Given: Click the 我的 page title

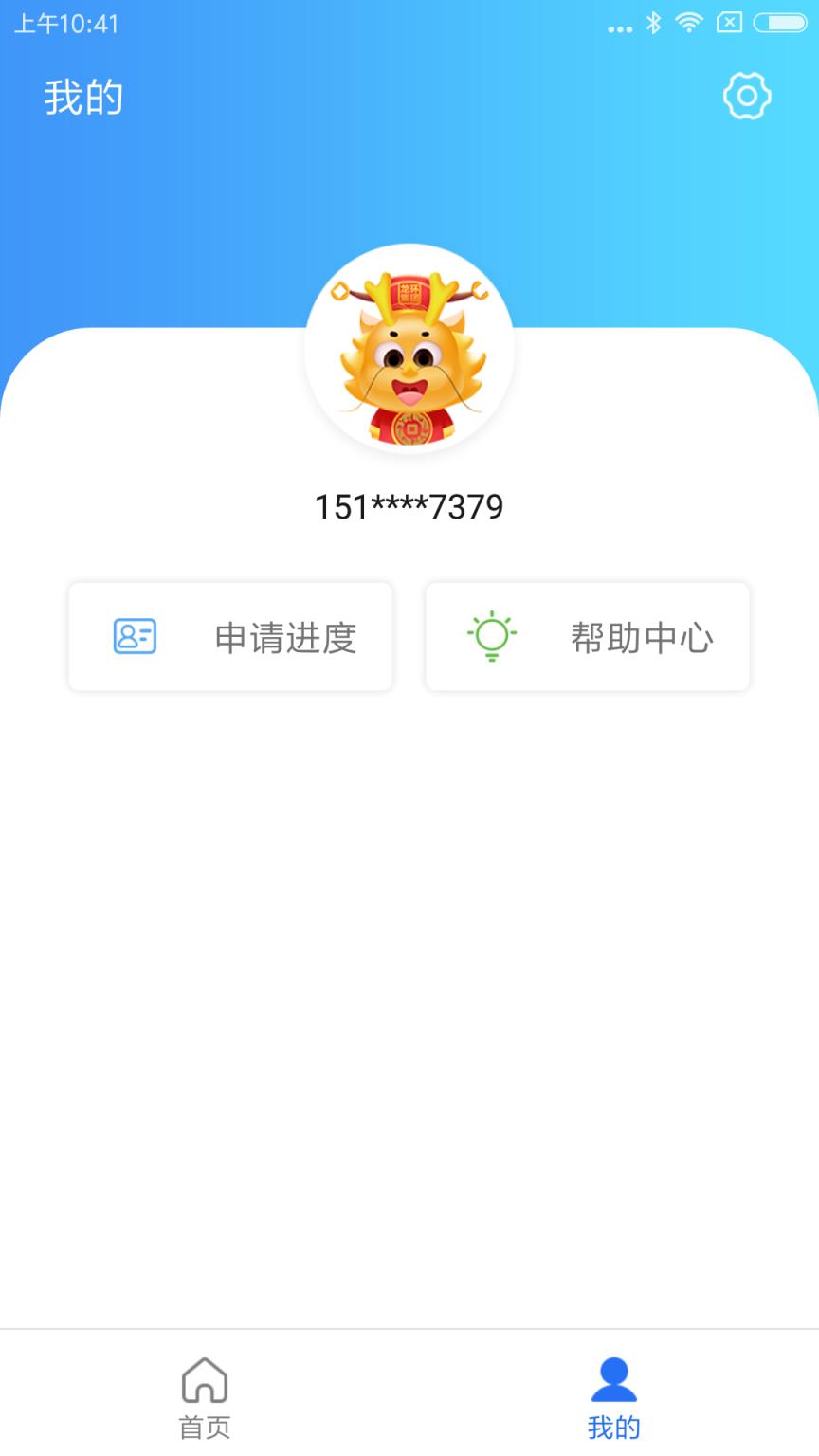Looking at the screenshot, I should (83, 96).
